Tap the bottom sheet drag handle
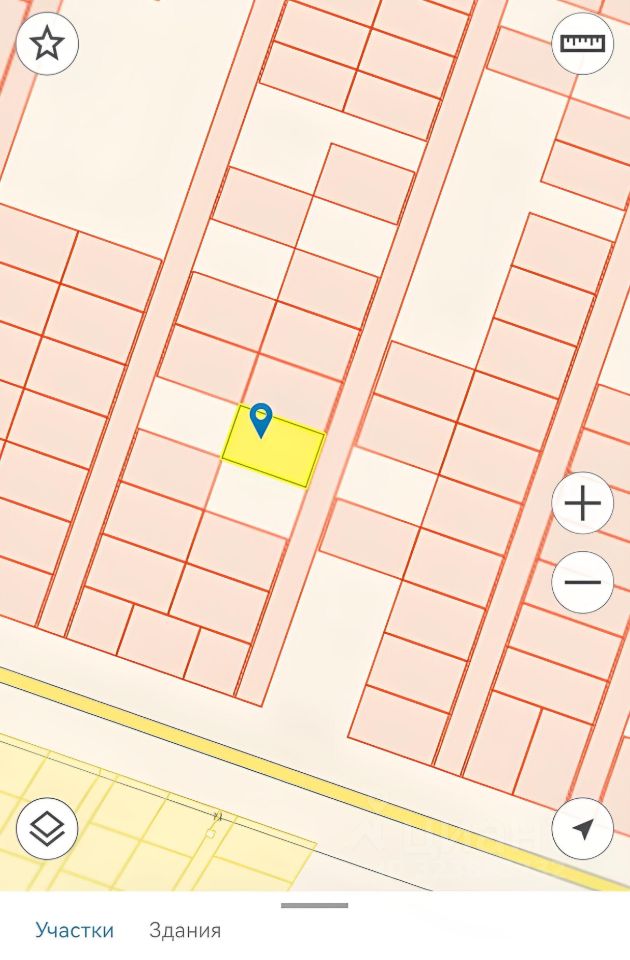The width and height of the screenshot is (630, 960). [314, 905]
